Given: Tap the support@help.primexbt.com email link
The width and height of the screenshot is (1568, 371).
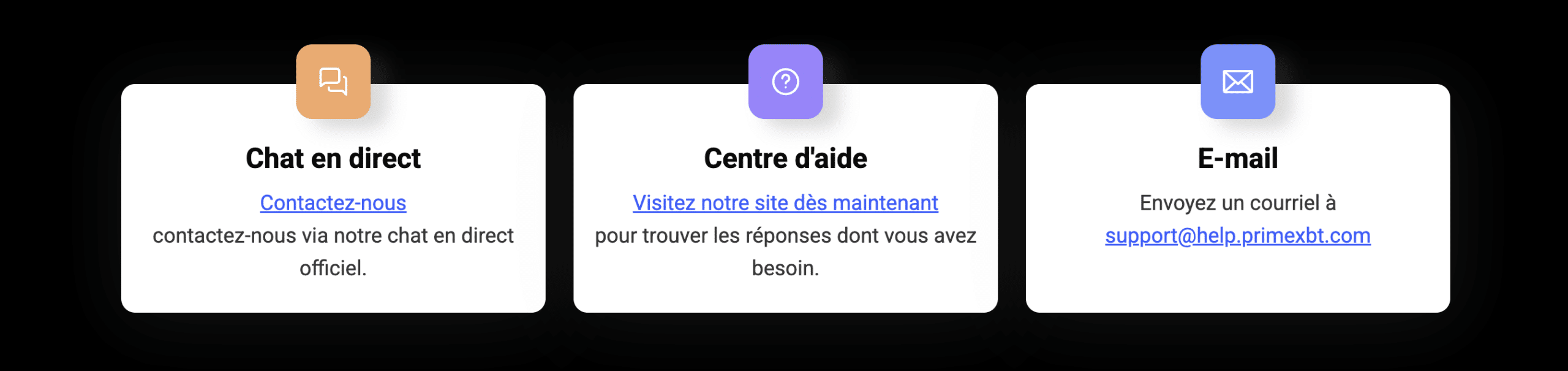Looking at the screenshot, I should tap(1237, 235).
